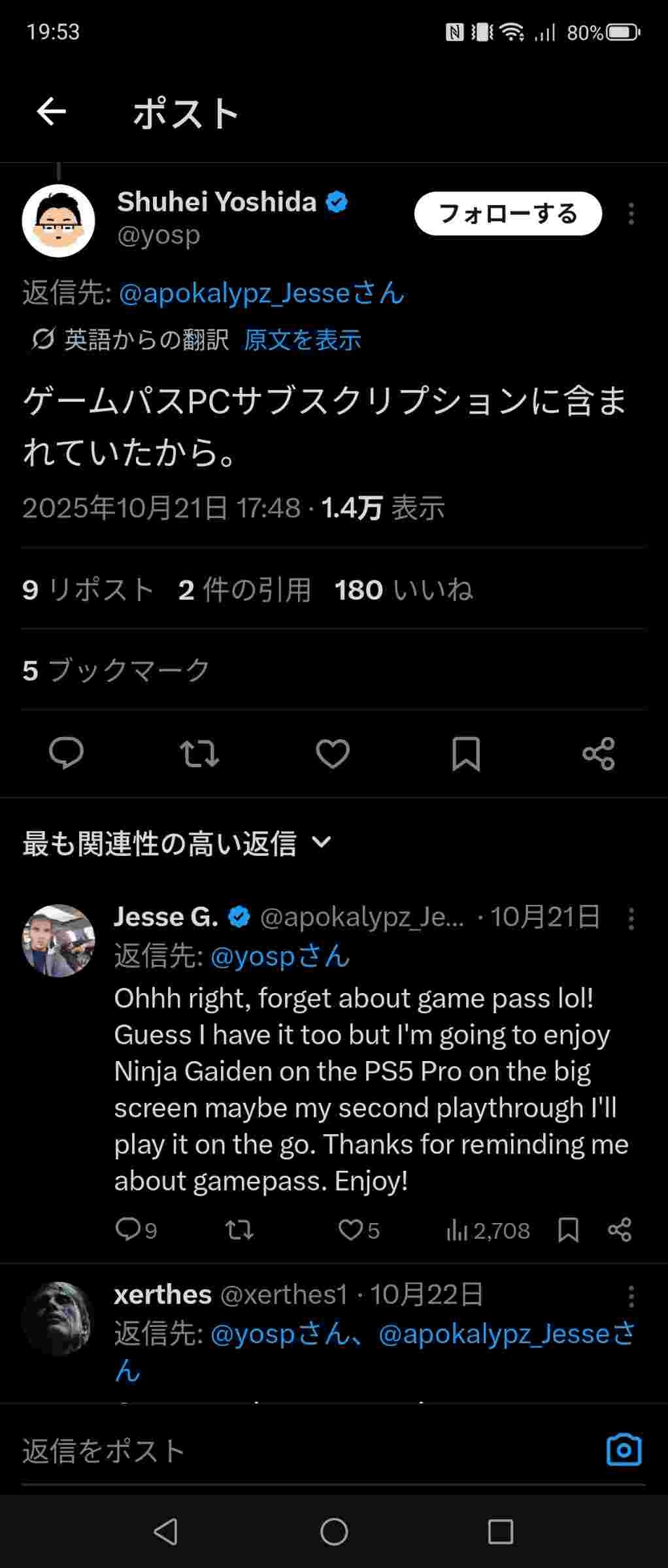The image size is (668, 1568).
Task: View the 9 リポスト list
Action: point(88,590)
